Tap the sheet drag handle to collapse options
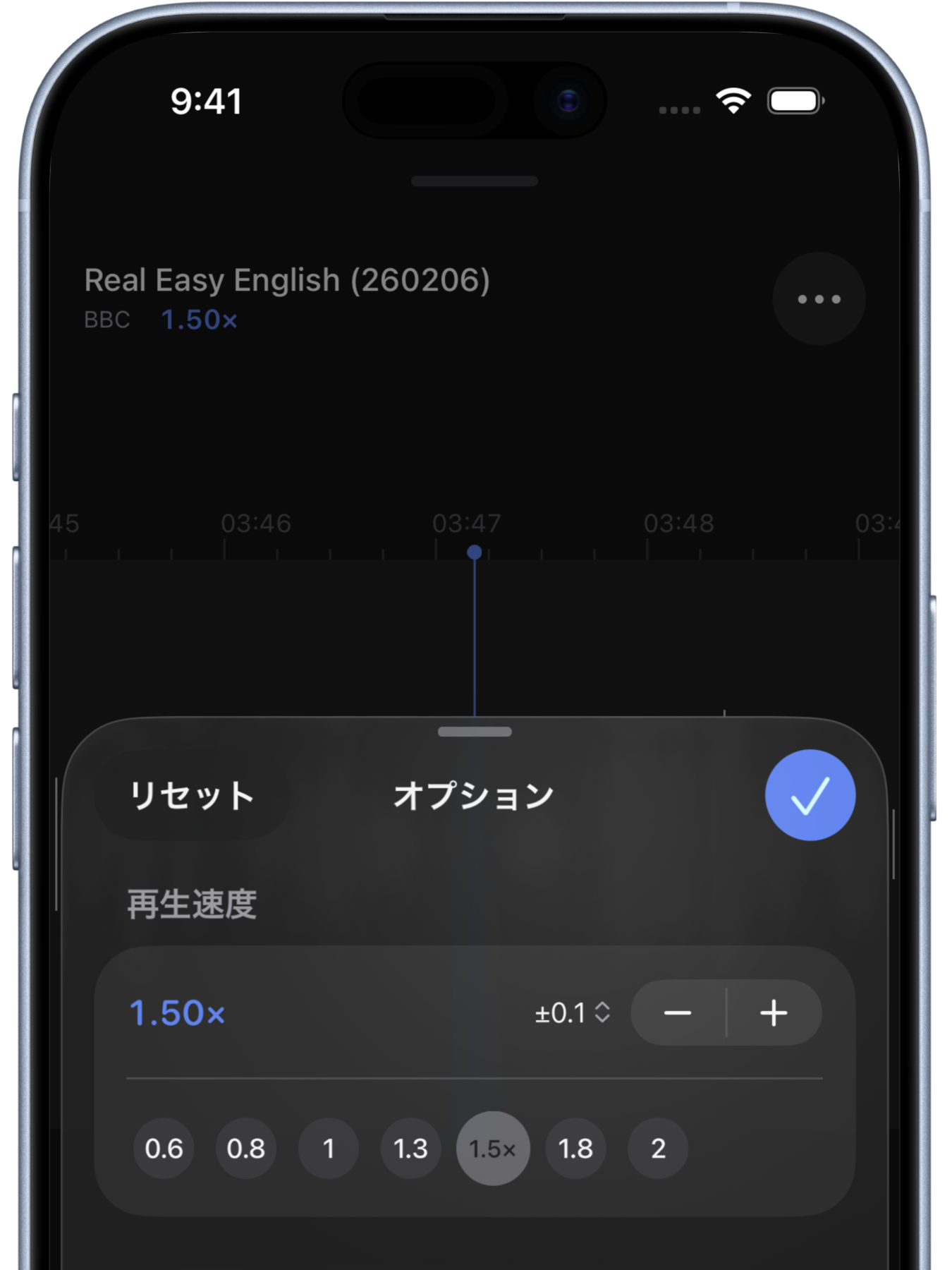 click(475, 733)
